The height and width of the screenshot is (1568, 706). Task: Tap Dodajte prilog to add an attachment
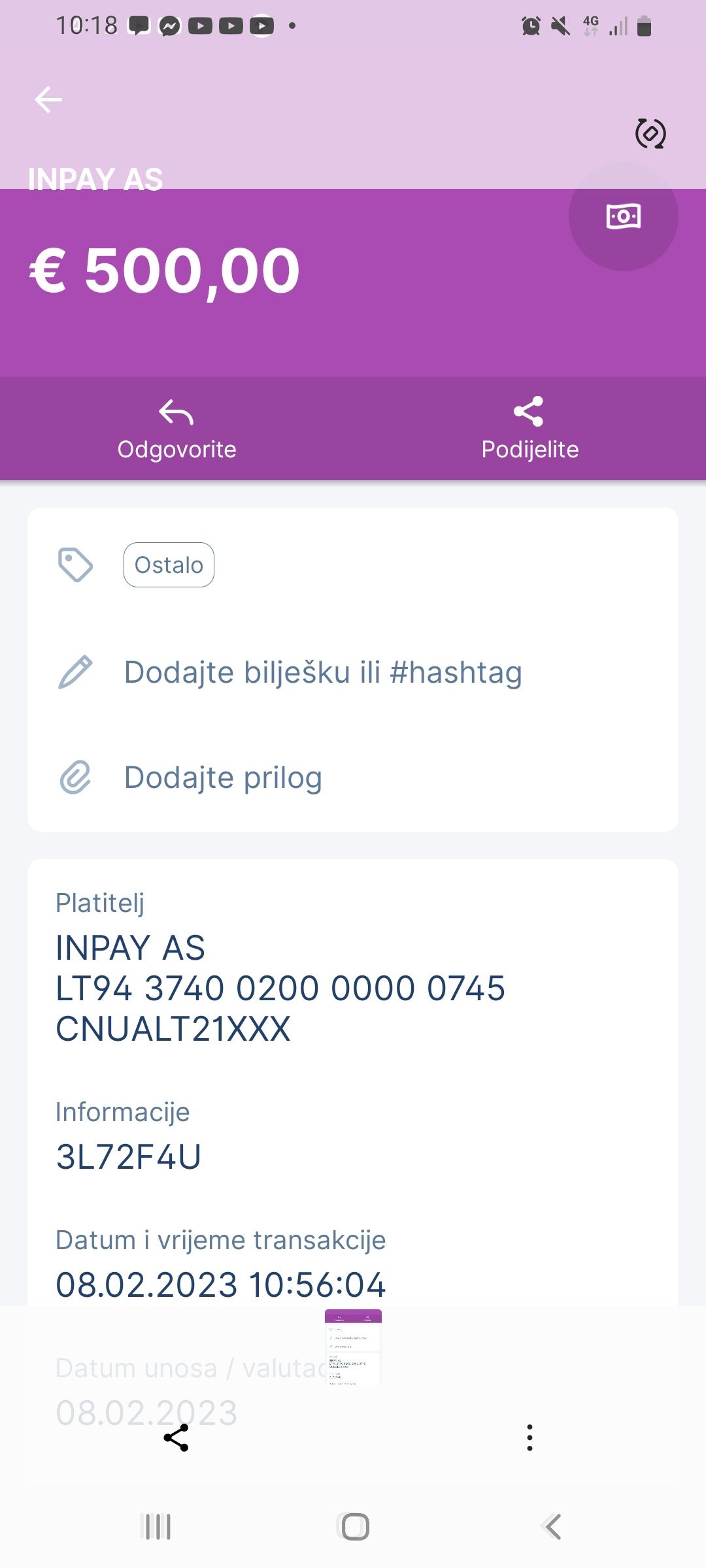[223, 777]
